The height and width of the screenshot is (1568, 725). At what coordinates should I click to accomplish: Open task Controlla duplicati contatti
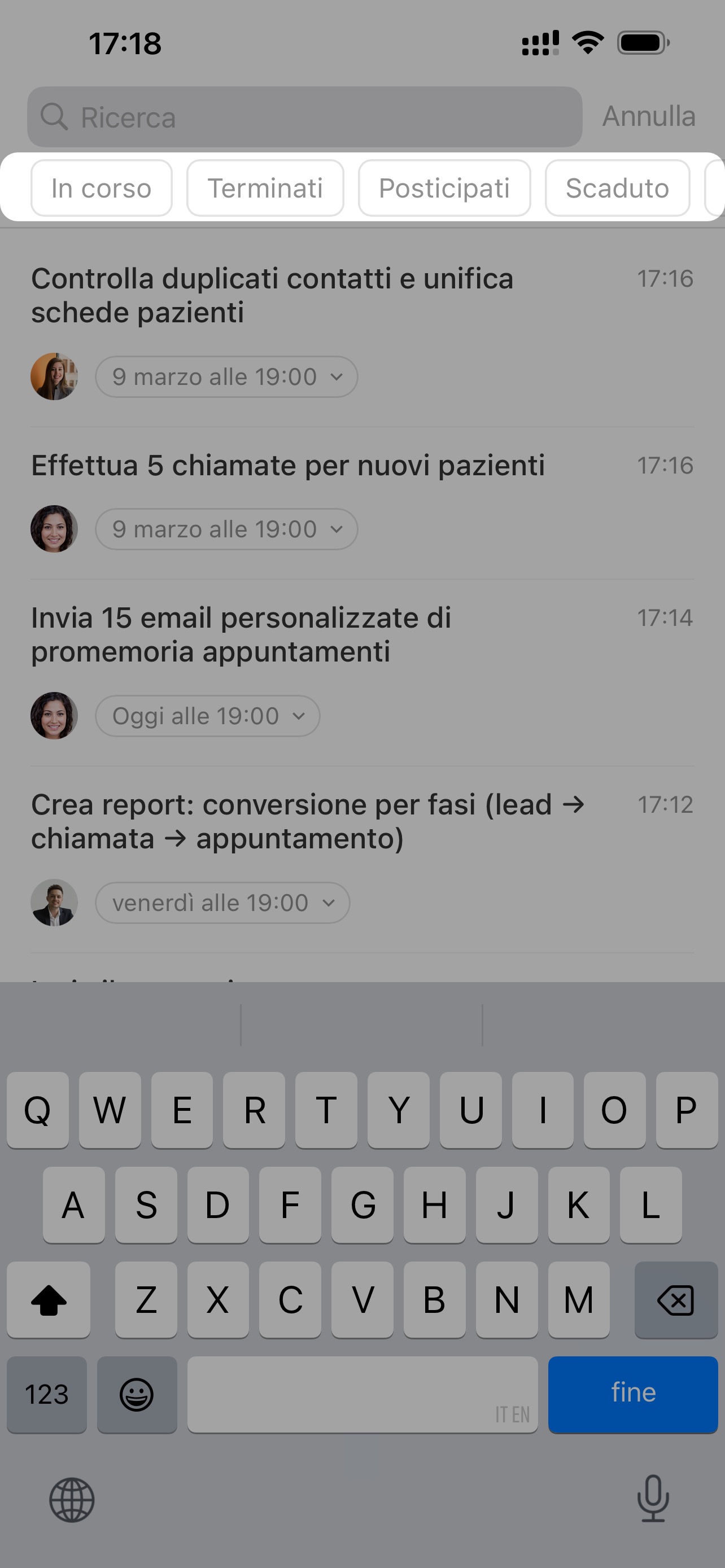click(272, 295)
